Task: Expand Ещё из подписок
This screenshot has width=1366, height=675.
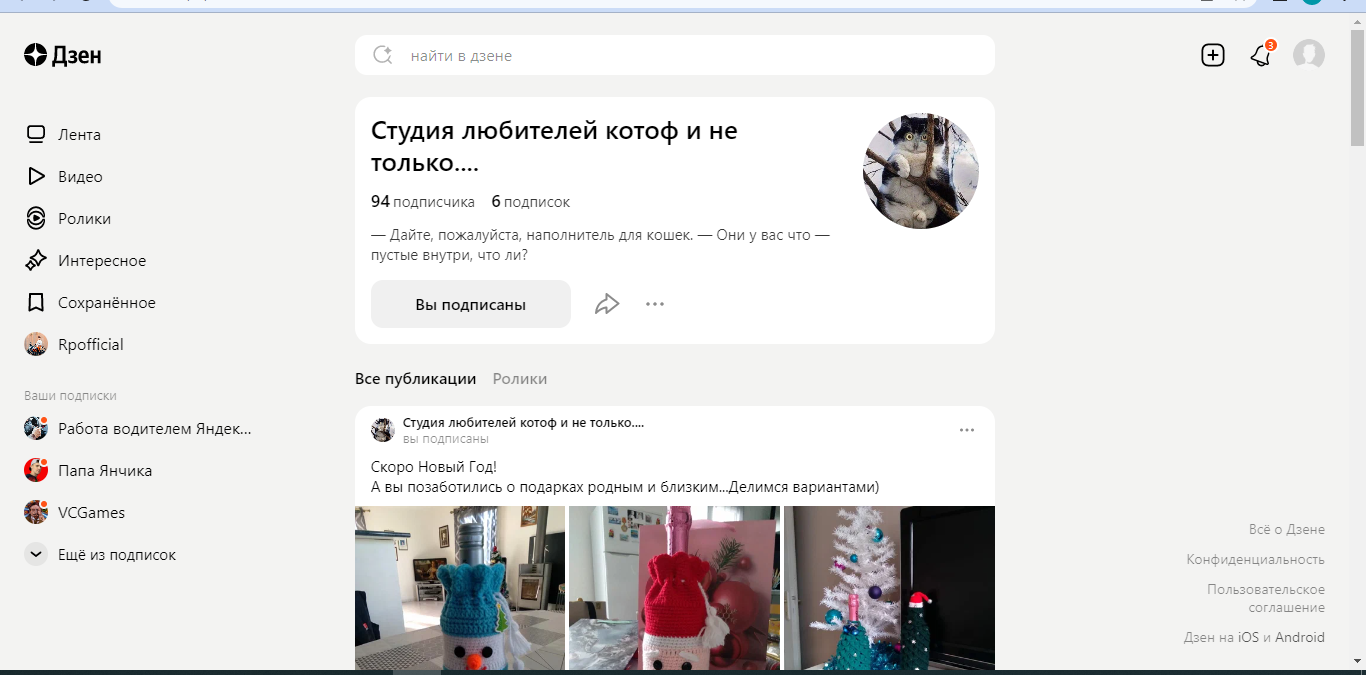Action: pyautogui.click(x=116, y=555)
